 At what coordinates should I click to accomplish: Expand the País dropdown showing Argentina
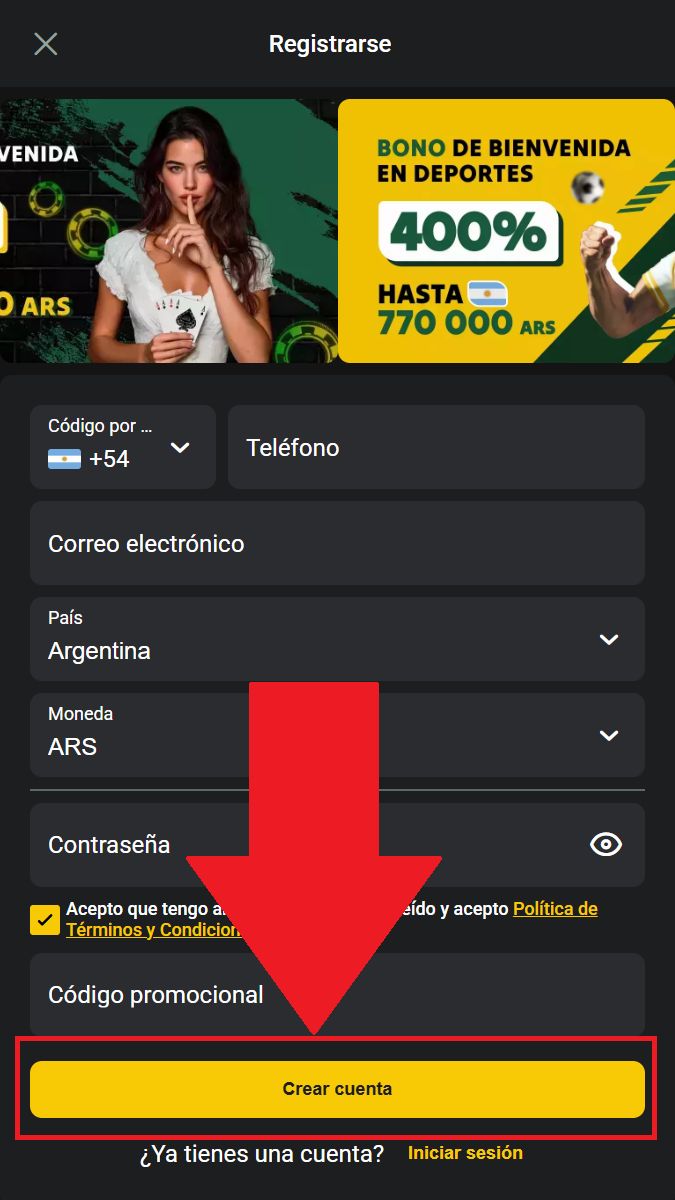[x=337, y=639]
